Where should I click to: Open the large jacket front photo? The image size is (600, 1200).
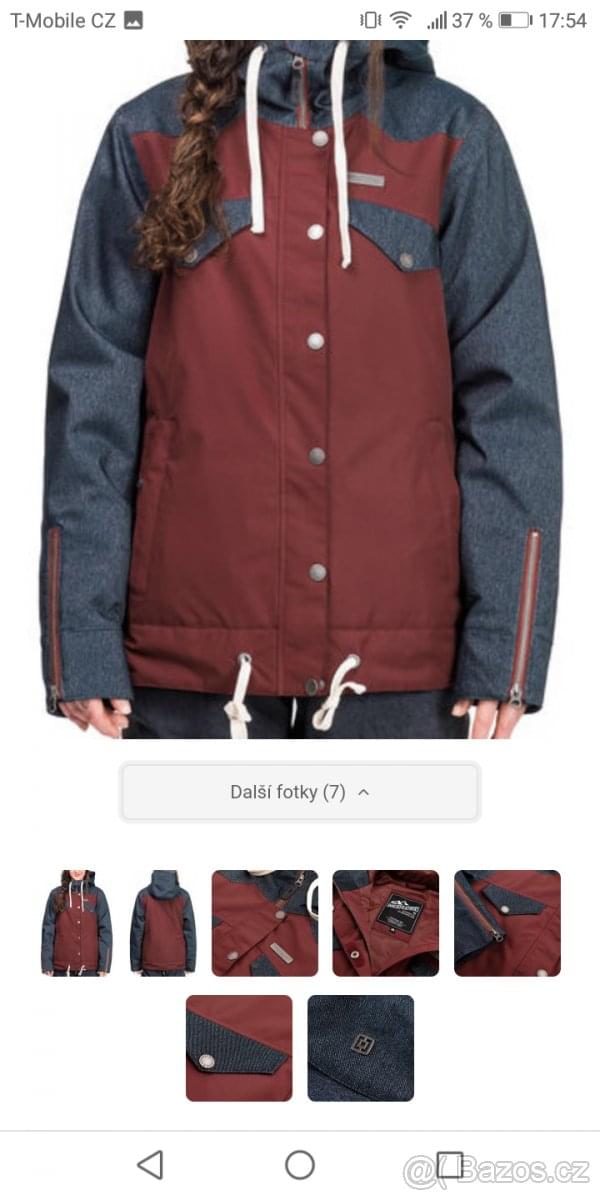tap(300, 390)
